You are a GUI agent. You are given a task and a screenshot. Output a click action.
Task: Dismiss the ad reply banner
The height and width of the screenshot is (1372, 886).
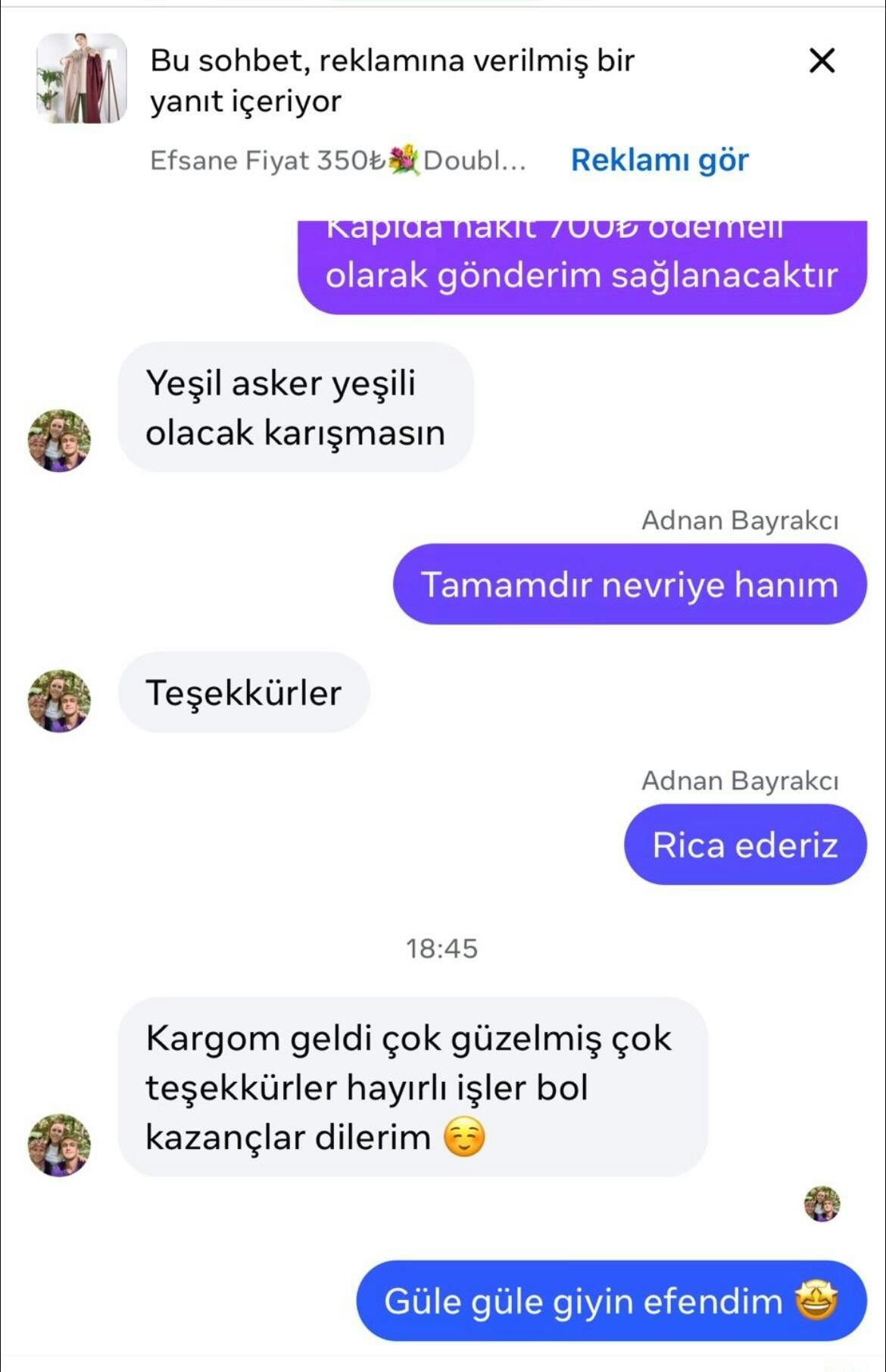pos(822,61)
